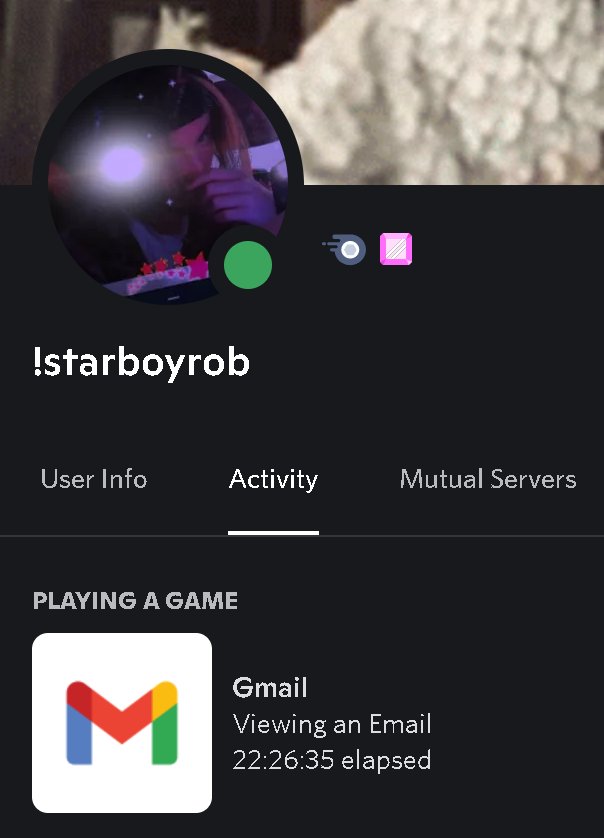The width and height of the screenshot is (604, 838).
Task: Open the Mutual Servers tab
Action: tap(487, 479)
